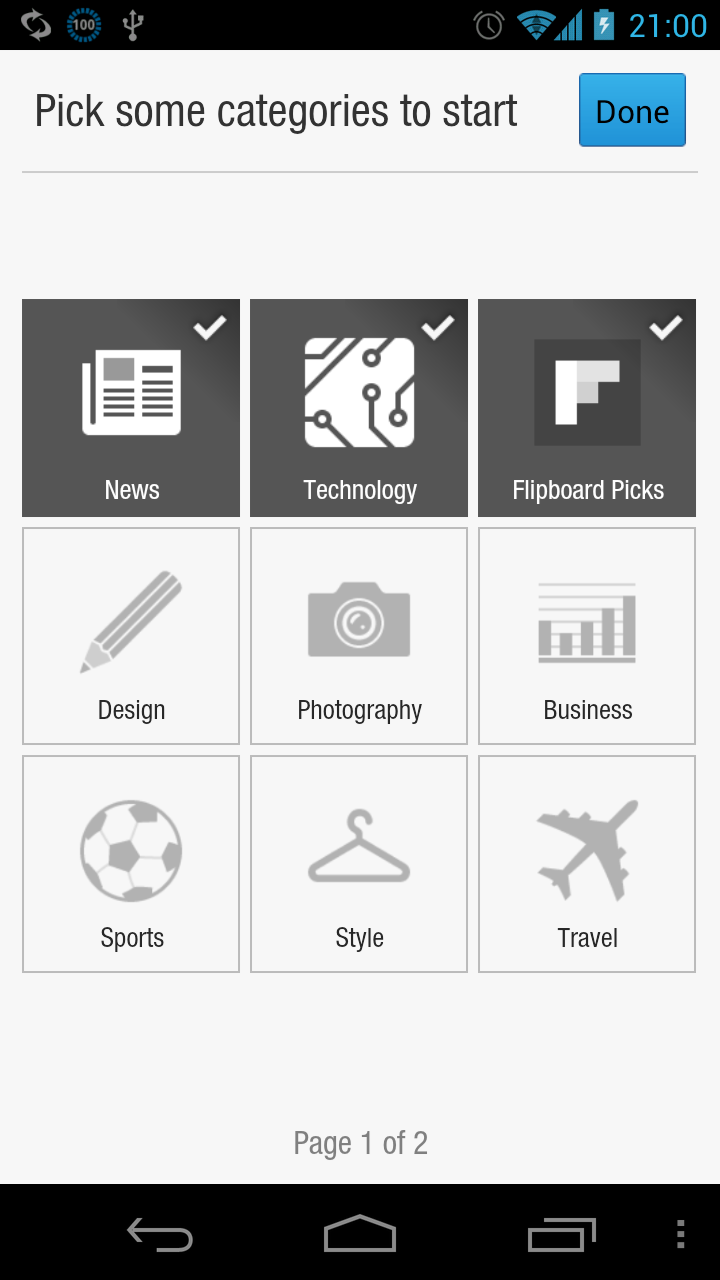Viewport: 720px width, 1280px height.
Task: Select the Style category tile
Action: 359,864
